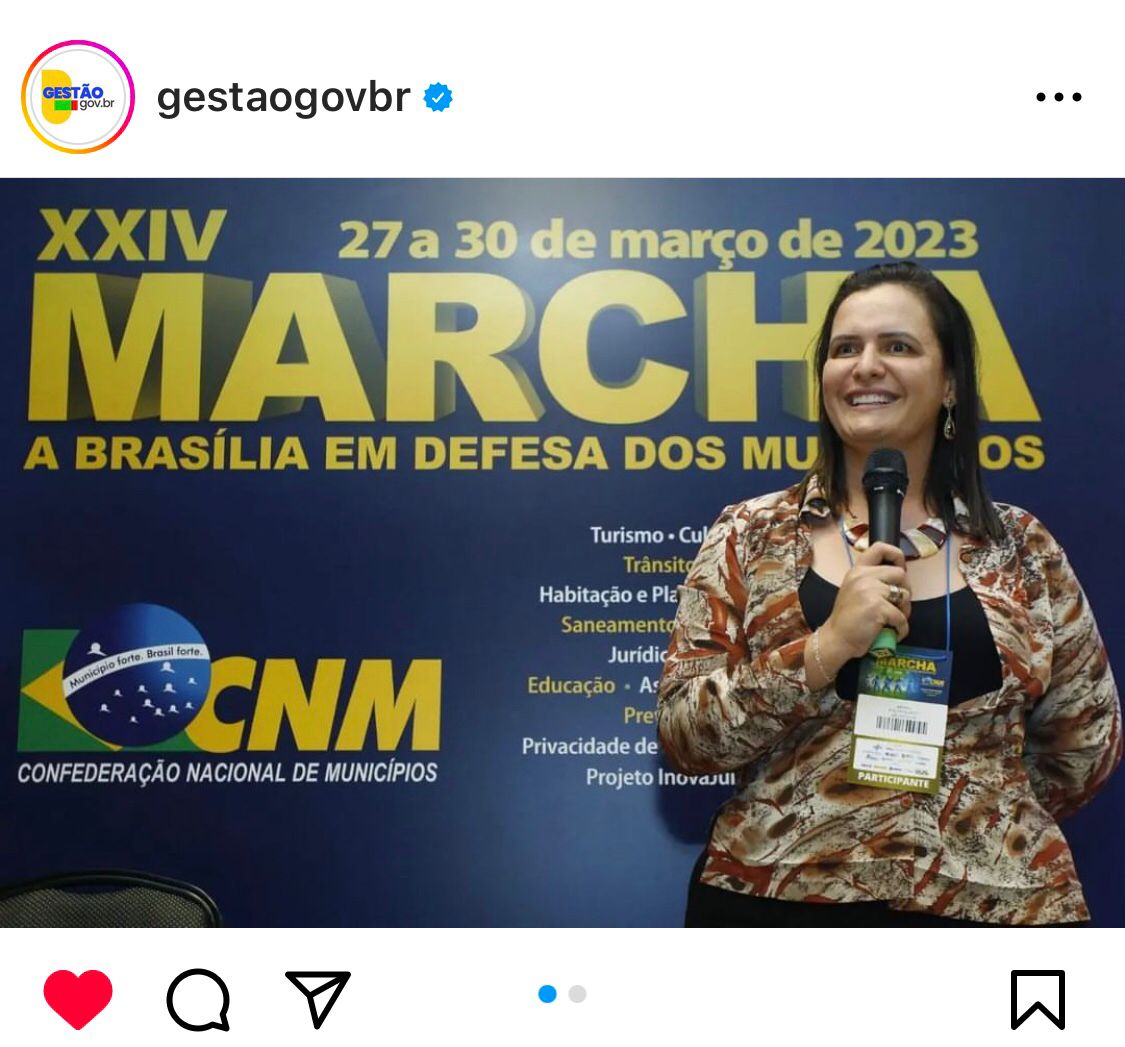
Task: Open the comments on this post
Action: coord(198,998)
